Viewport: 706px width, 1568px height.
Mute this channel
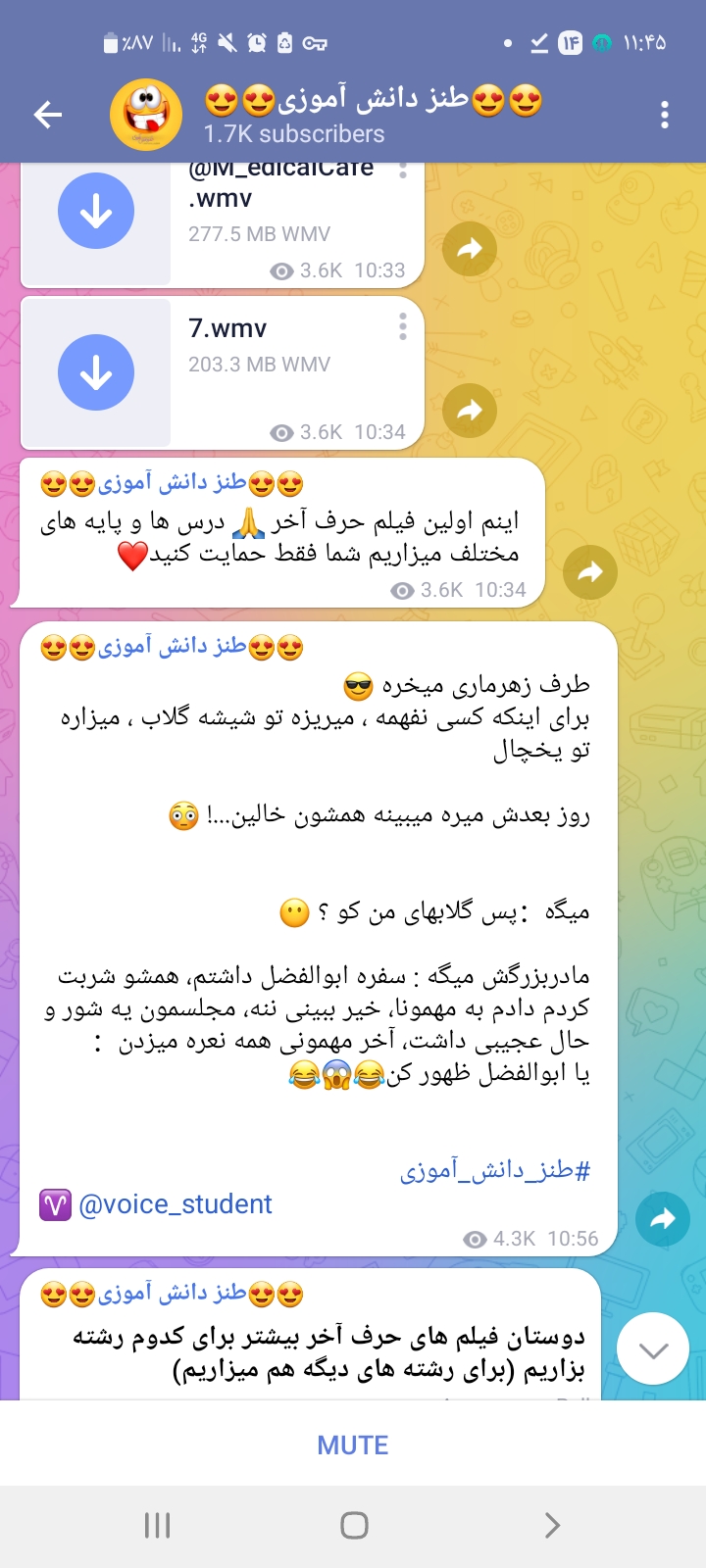click(353, 1445)
